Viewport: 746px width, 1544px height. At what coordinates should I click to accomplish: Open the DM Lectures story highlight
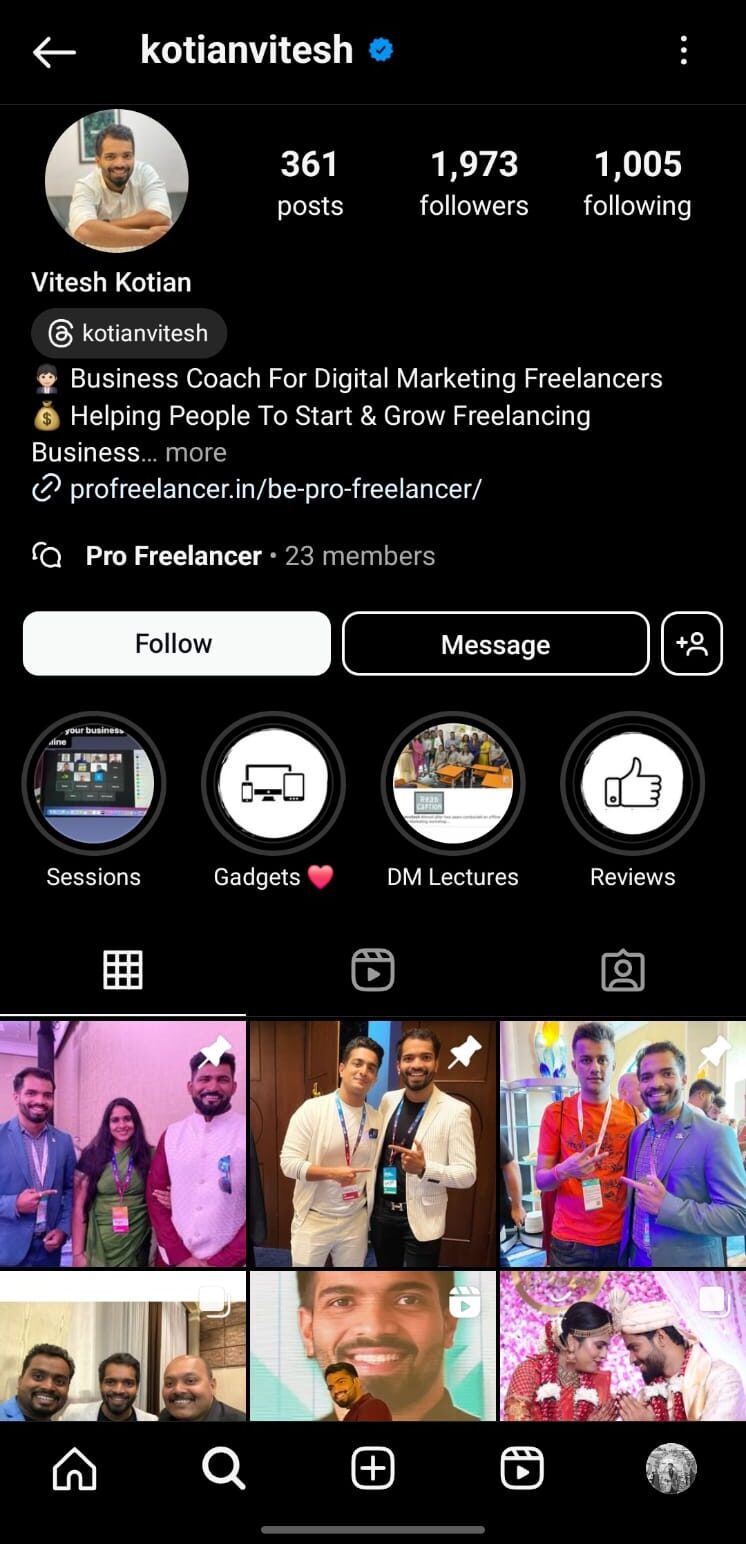pos(452,784)
